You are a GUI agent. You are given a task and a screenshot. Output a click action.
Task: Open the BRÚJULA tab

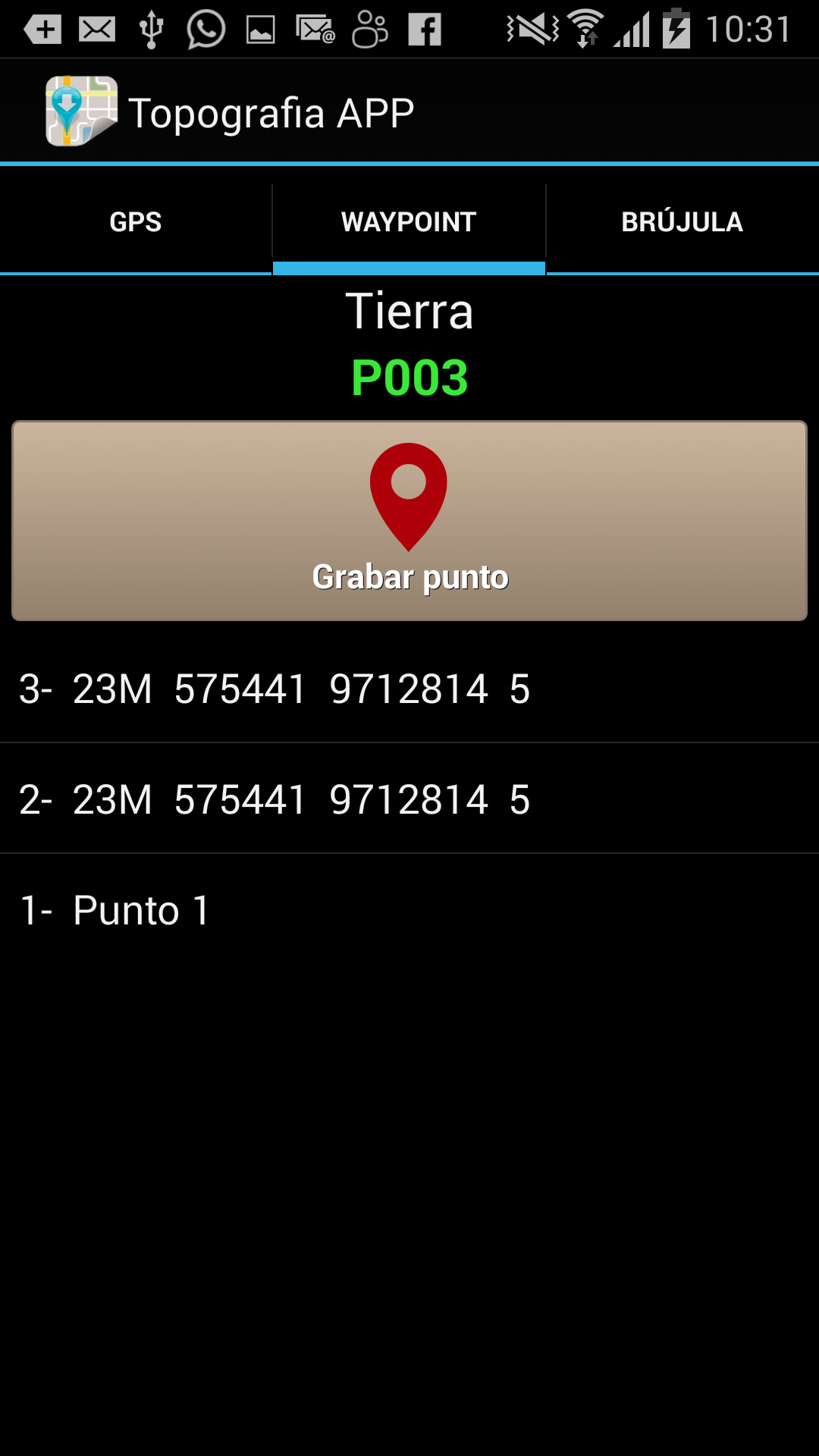[682, 221]
